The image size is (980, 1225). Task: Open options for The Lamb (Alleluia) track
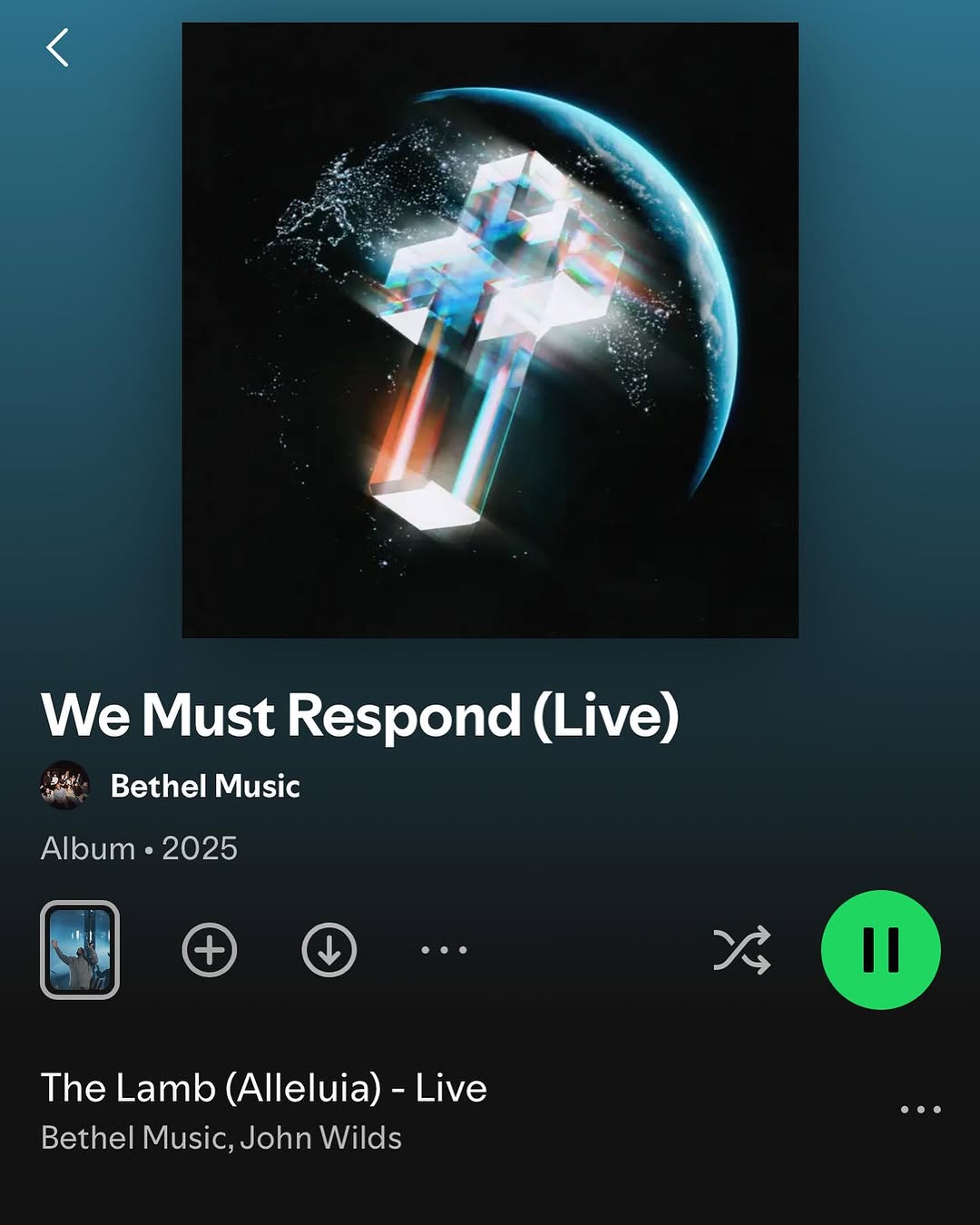[920, 1109]
